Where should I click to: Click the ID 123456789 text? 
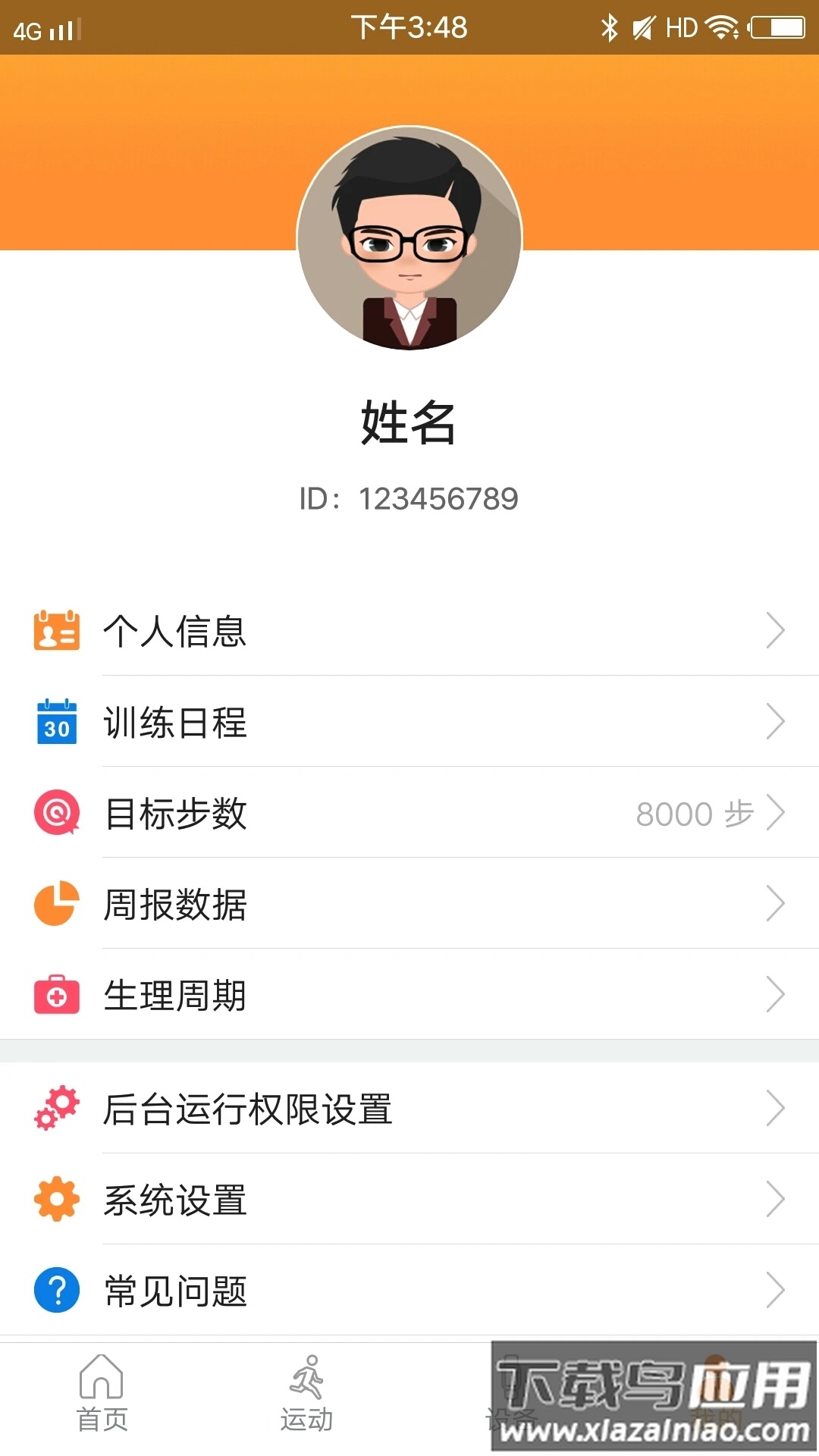point(409,498)
